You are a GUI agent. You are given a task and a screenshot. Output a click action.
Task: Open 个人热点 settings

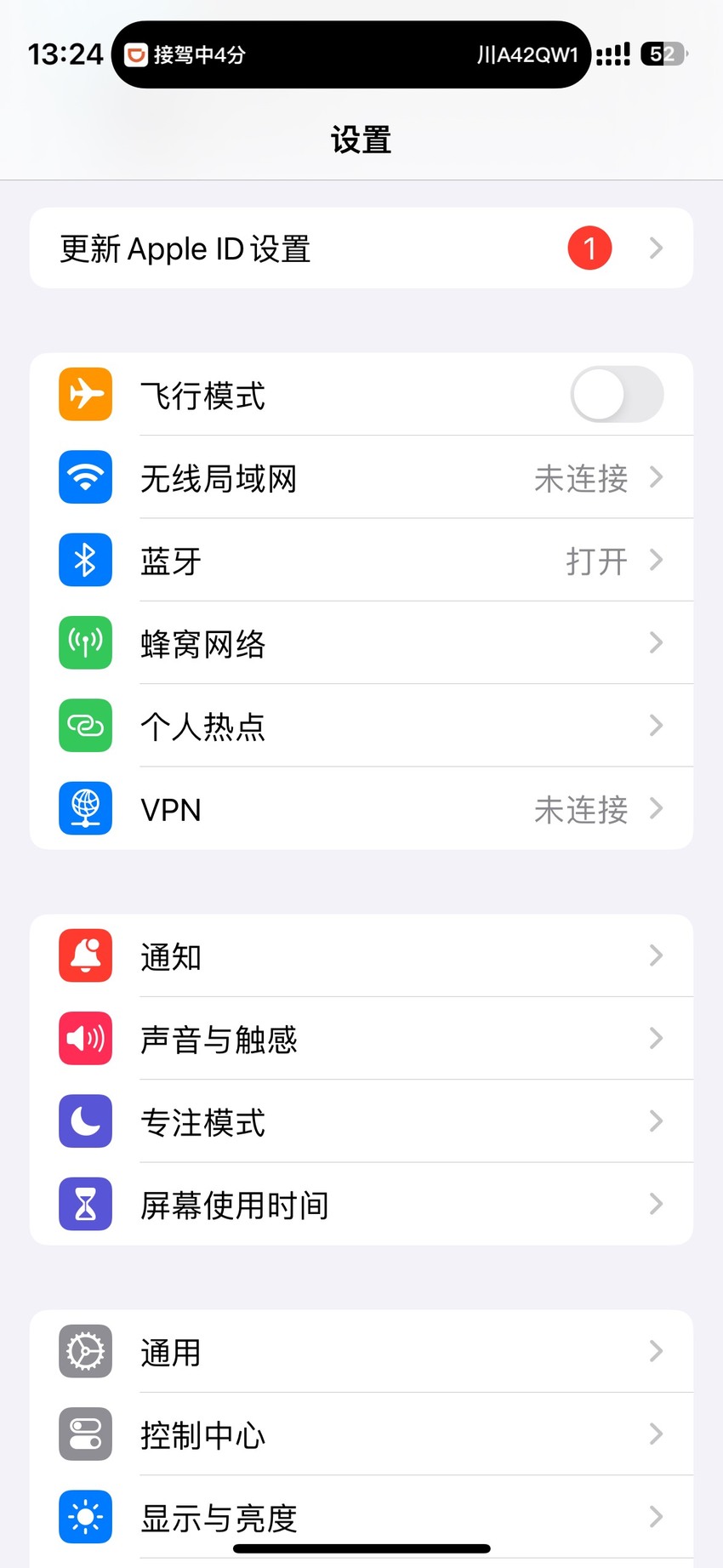pos(361,726)
